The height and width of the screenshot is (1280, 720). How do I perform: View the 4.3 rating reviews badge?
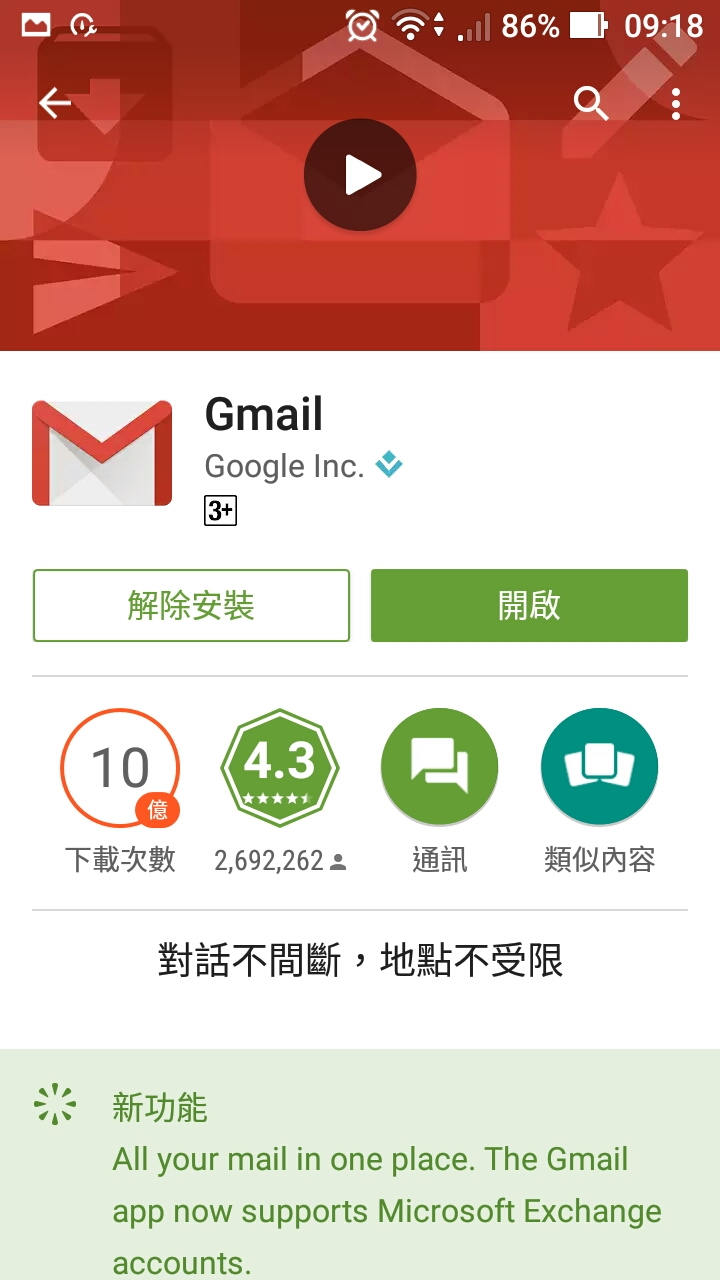[280, 768]
